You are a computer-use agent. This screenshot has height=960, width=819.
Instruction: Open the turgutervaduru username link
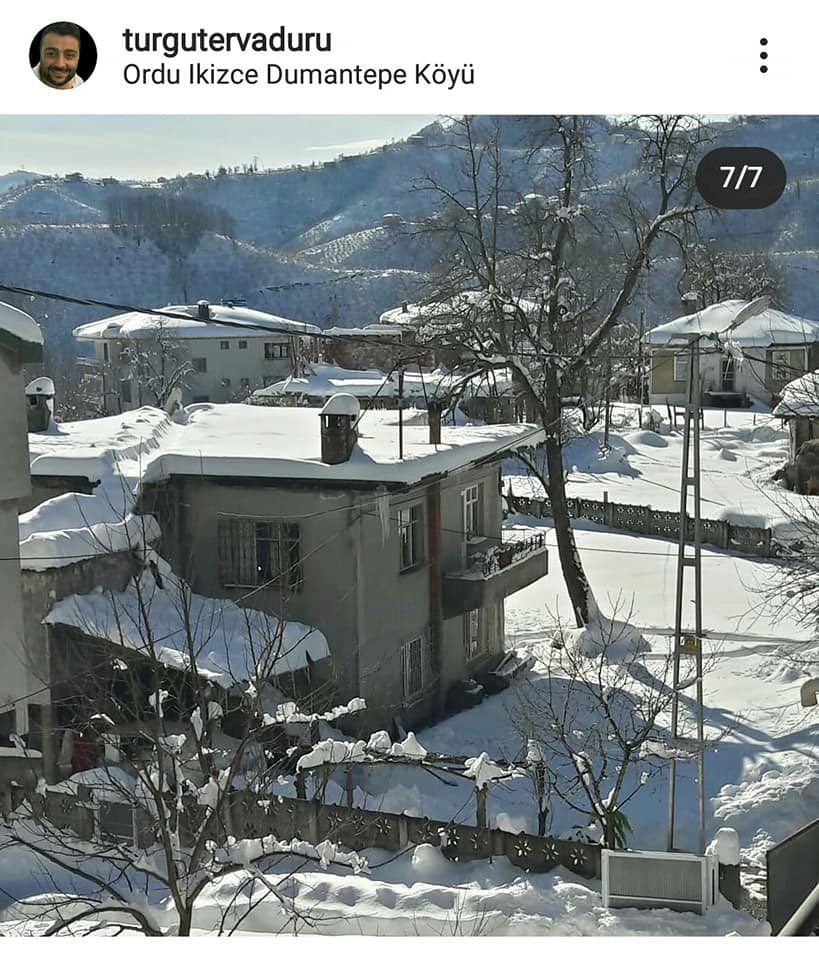226,40
